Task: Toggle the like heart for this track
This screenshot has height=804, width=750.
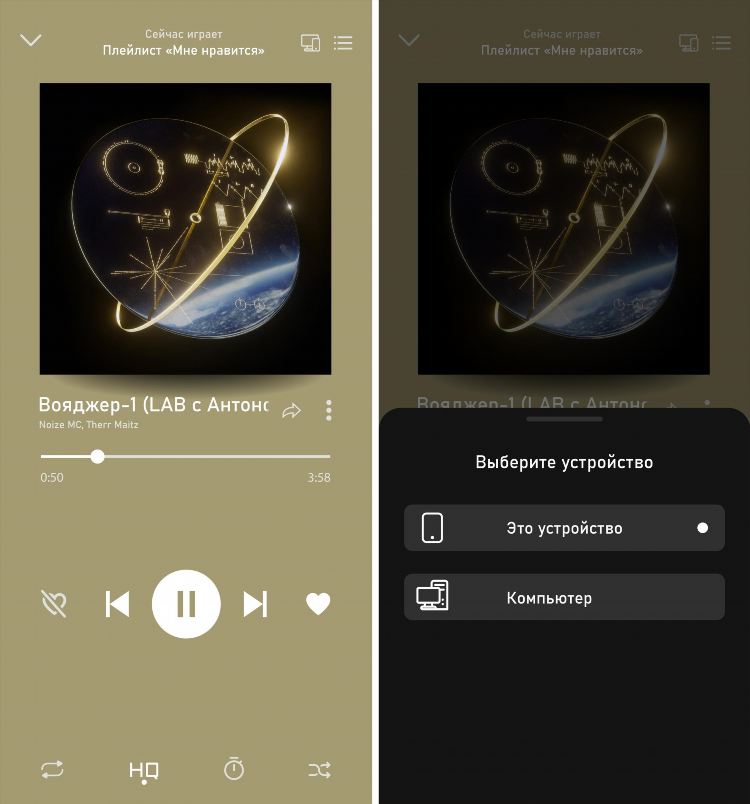Action: coord(318,604)
